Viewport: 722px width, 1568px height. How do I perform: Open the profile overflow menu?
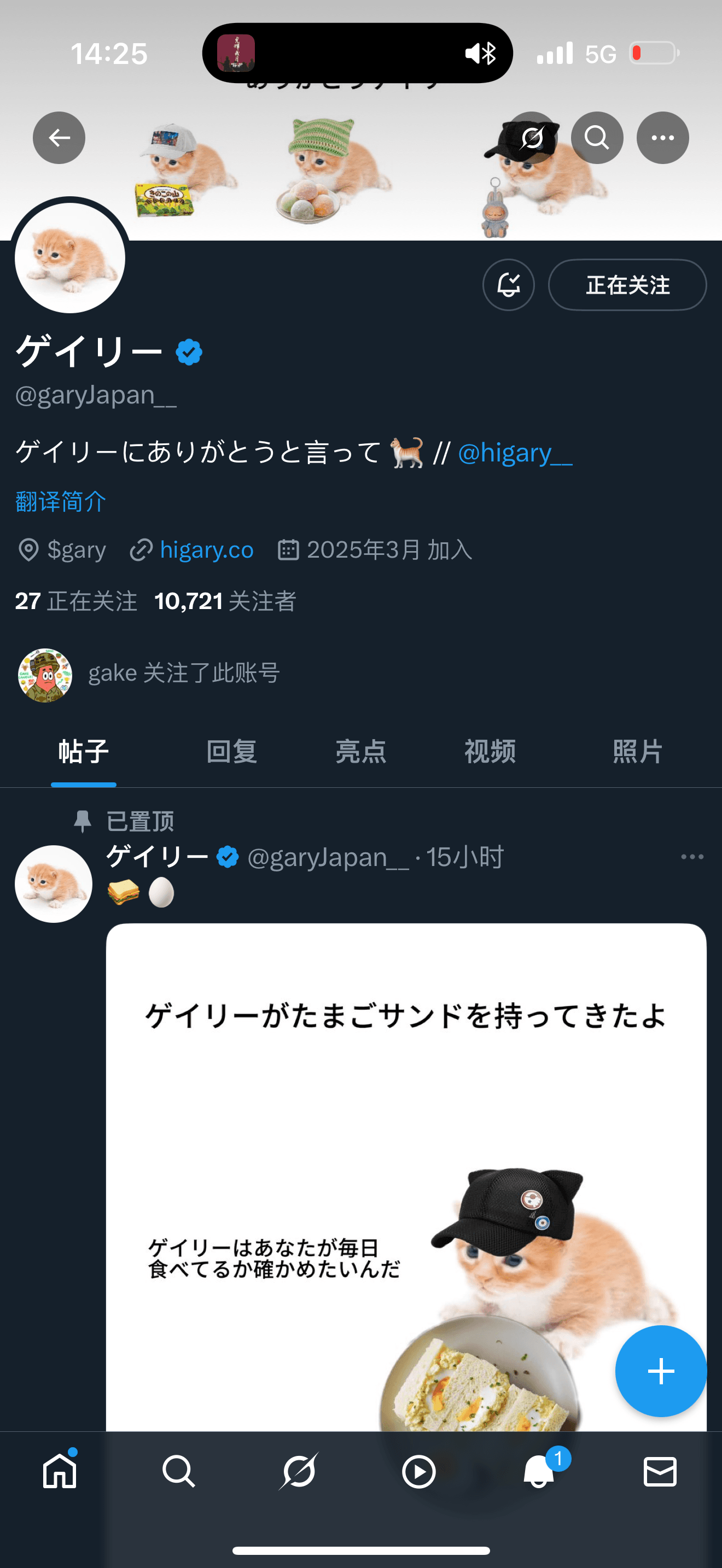[662, 138]
